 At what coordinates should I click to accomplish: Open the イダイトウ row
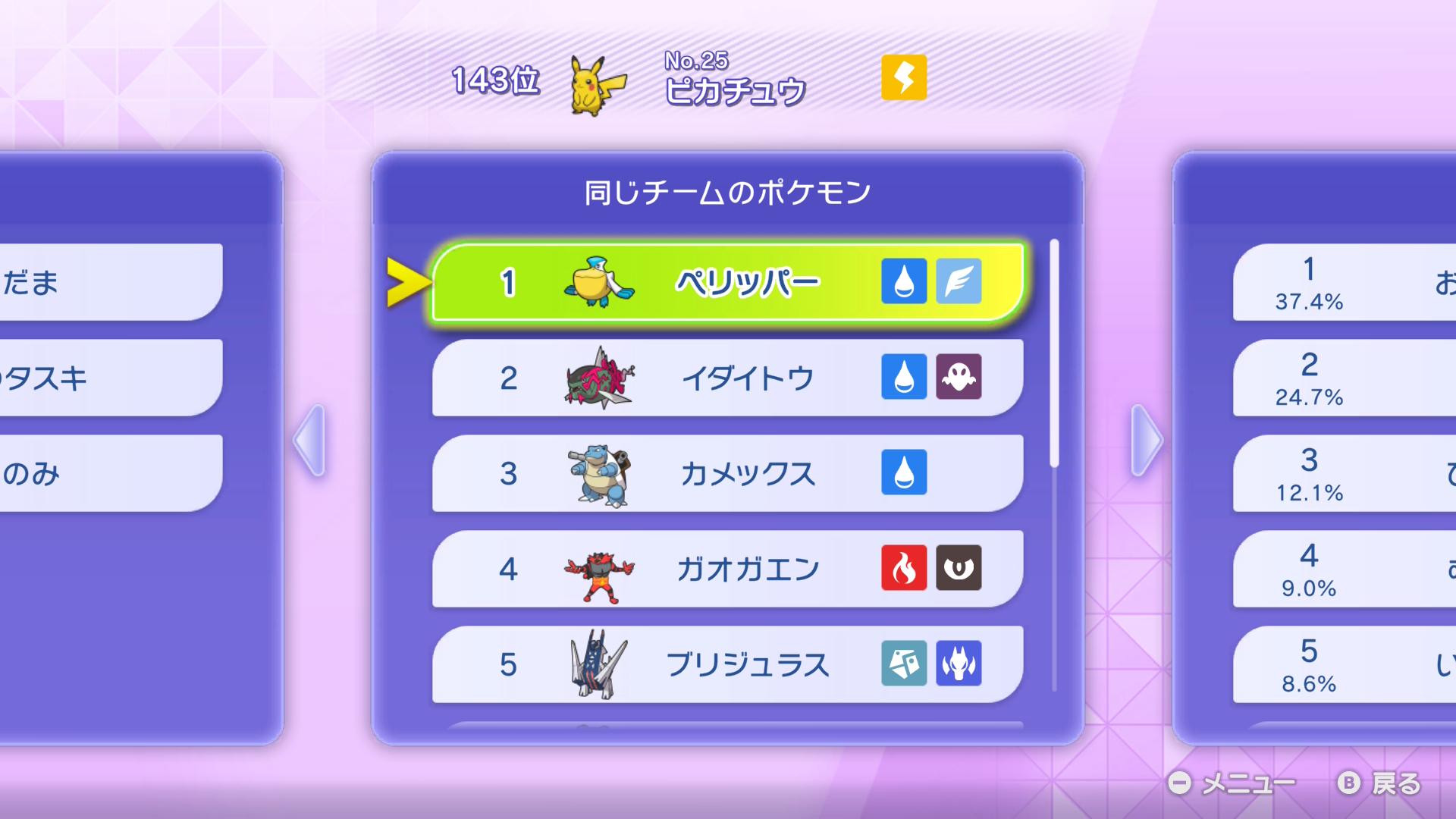click(x=728, y=378)
